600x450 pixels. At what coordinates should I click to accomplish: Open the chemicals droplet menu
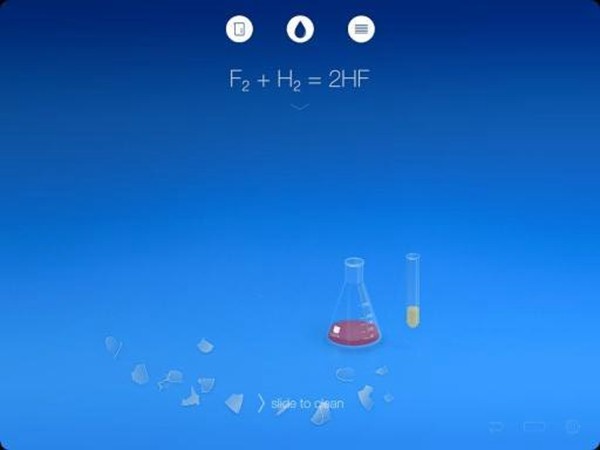(300, 29)
